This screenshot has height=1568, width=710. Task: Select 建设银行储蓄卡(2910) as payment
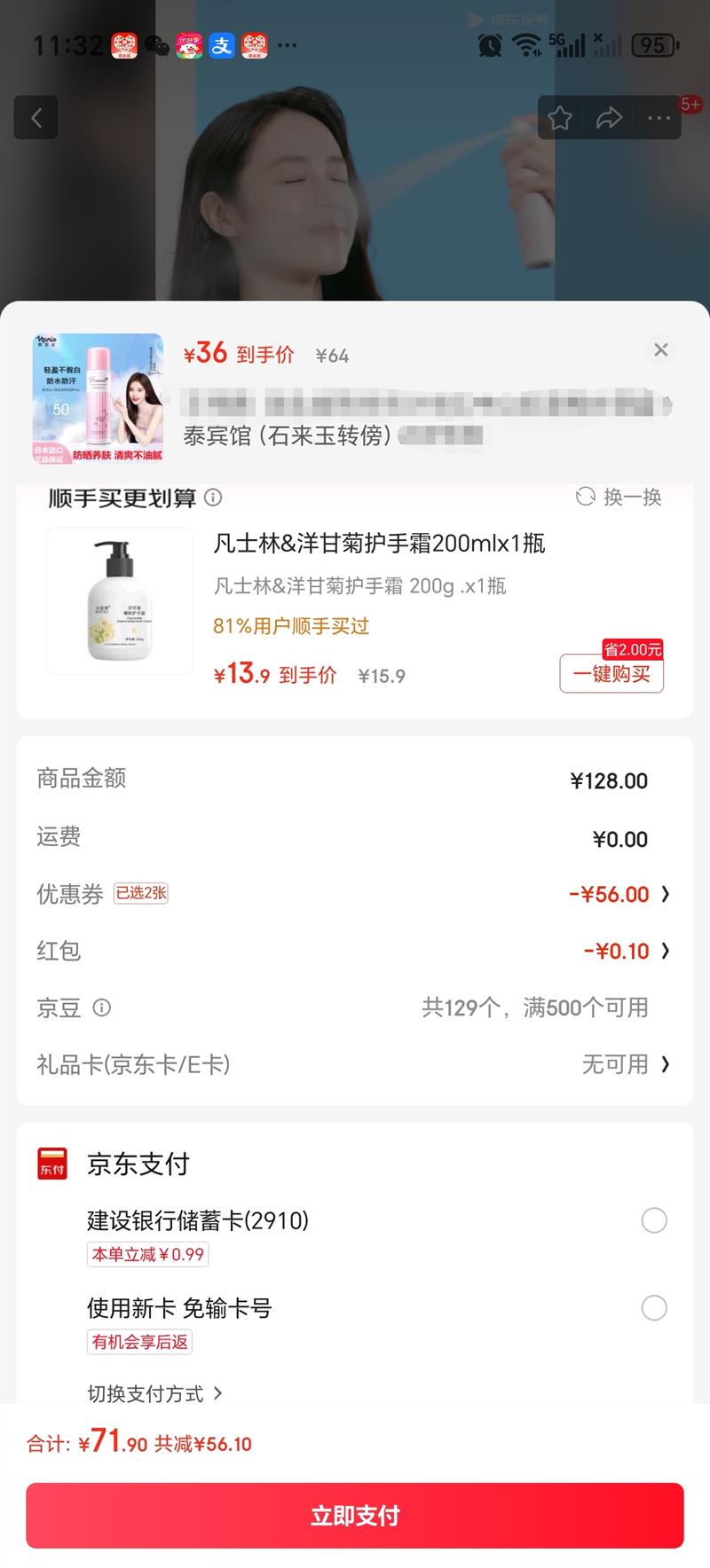click(x=654, y=1220)
